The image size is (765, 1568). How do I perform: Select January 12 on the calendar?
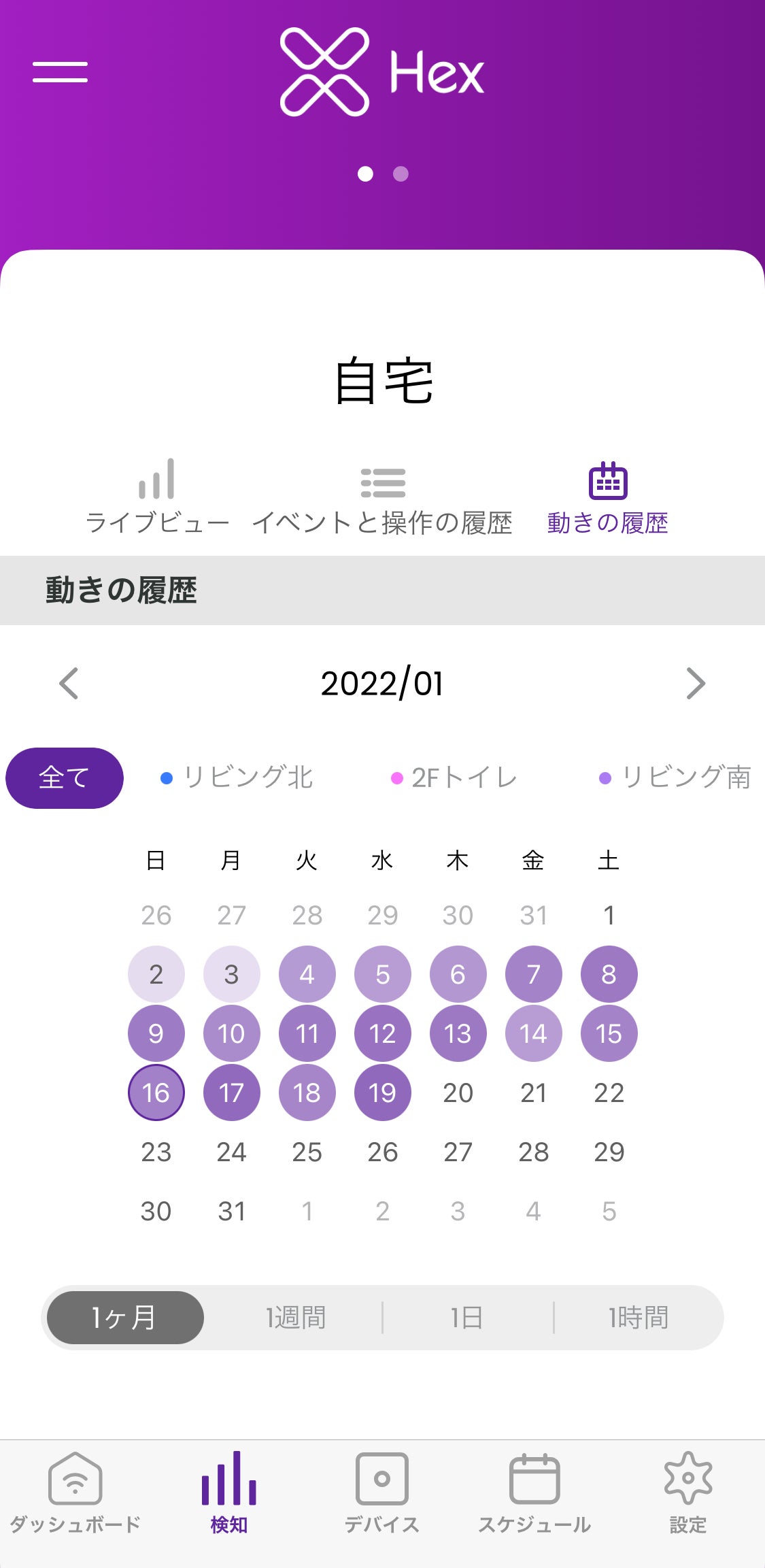point(382,1033)
